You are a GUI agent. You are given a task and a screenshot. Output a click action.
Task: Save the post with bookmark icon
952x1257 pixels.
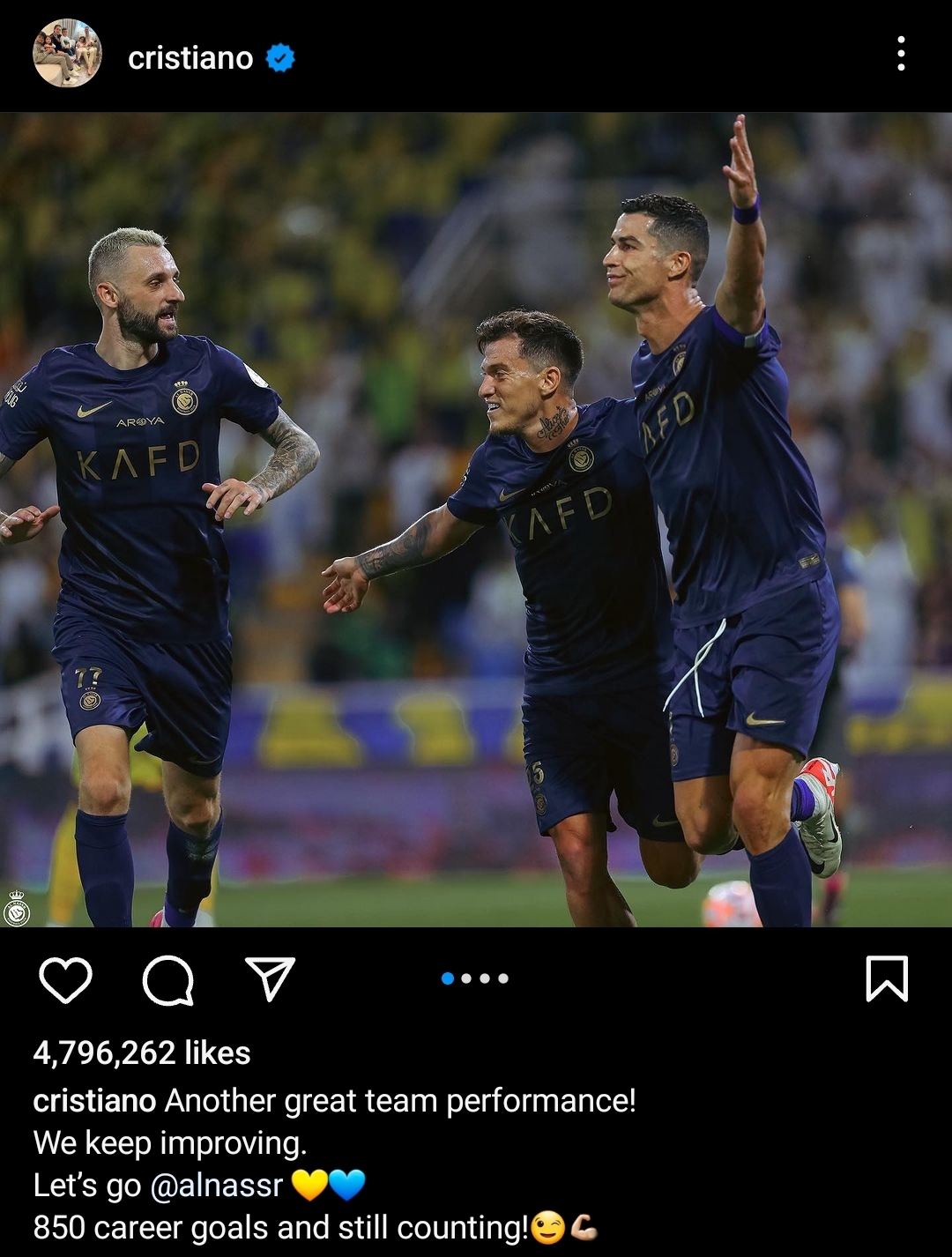pyautogui.click(x=886, y=979)
